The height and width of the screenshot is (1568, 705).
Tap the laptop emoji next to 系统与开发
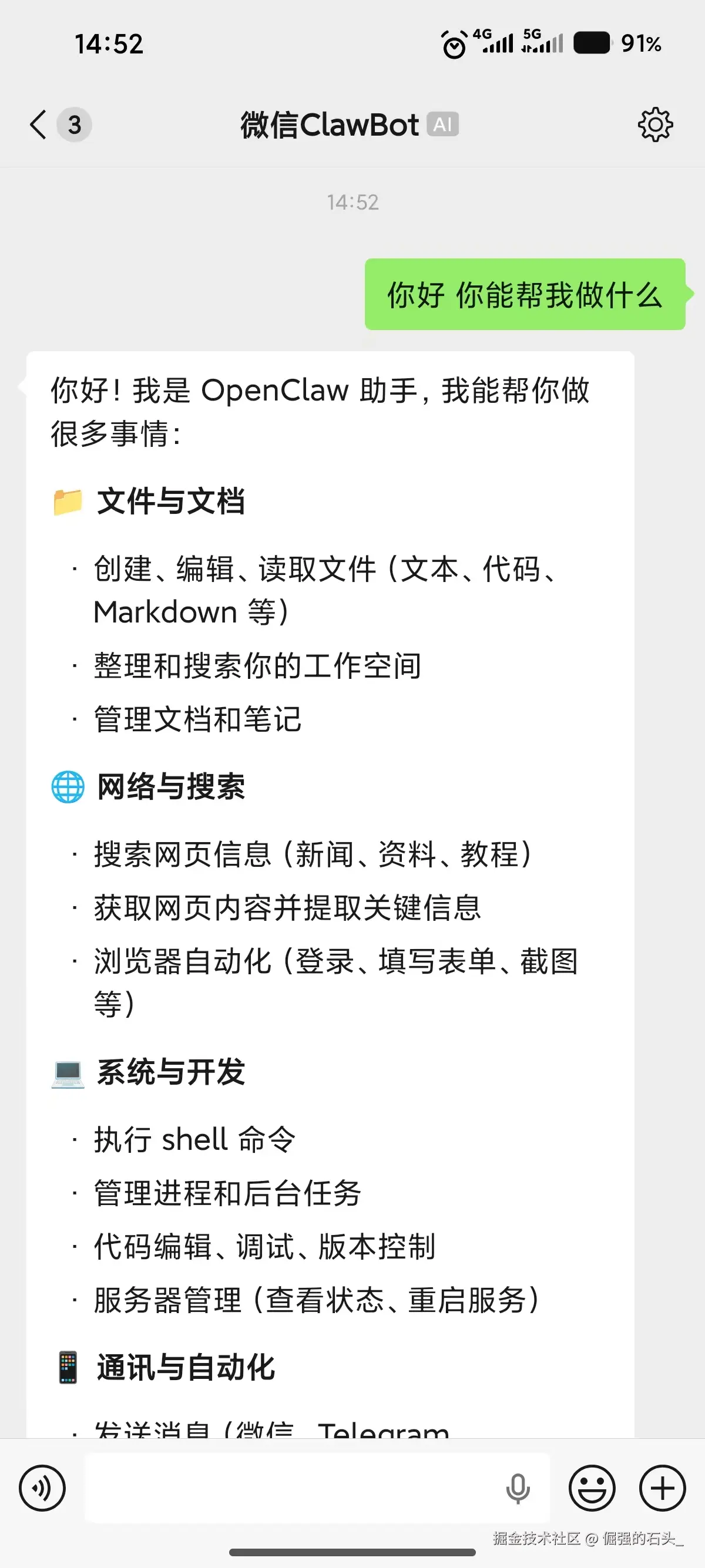(68, 1073)
